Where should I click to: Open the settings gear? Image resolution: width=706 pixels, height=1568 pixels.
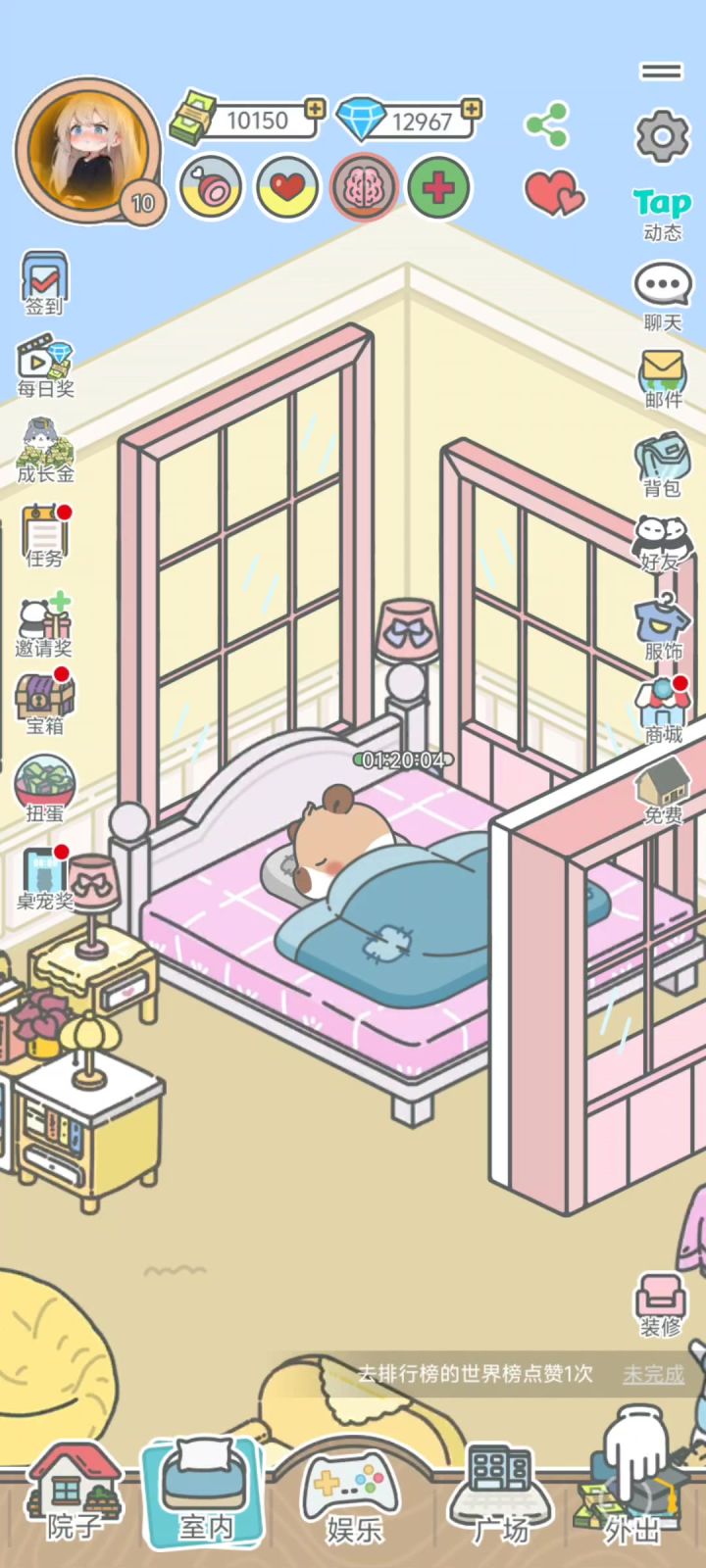pyautogui.click(x=662, y=136)
